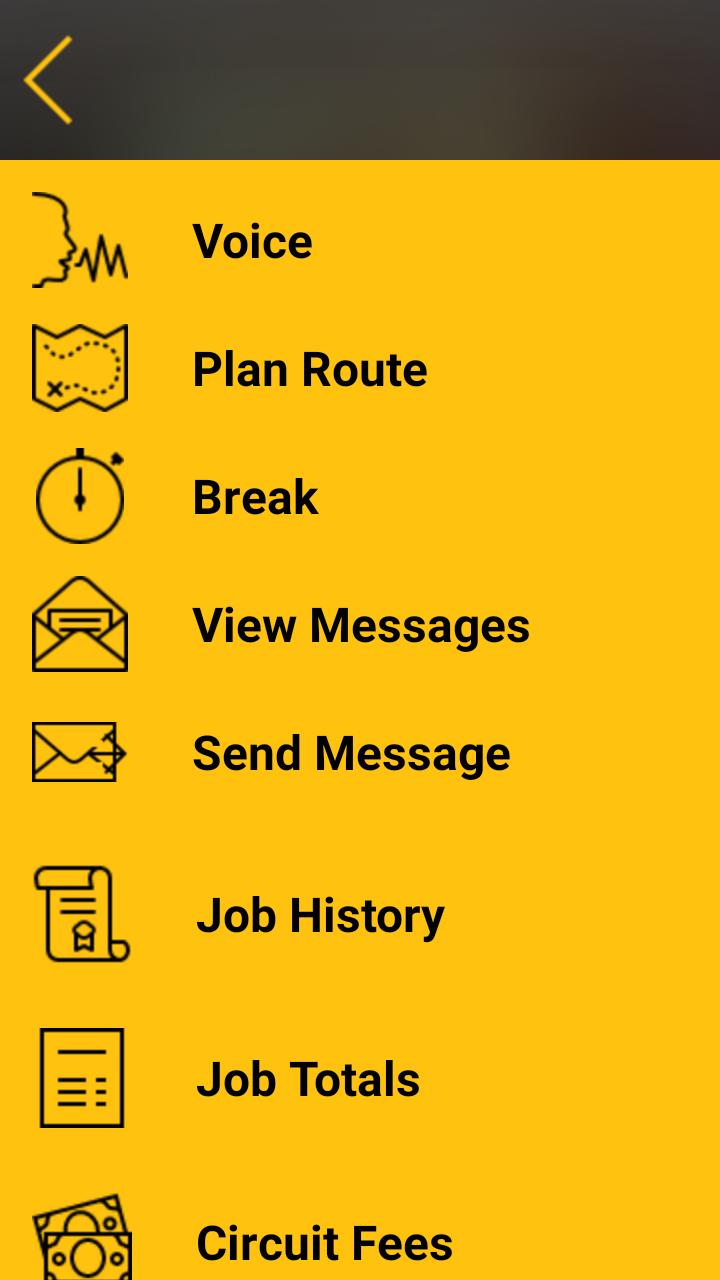Open View Messages
The image size is (720, 1280).
[x=360, y=626]
